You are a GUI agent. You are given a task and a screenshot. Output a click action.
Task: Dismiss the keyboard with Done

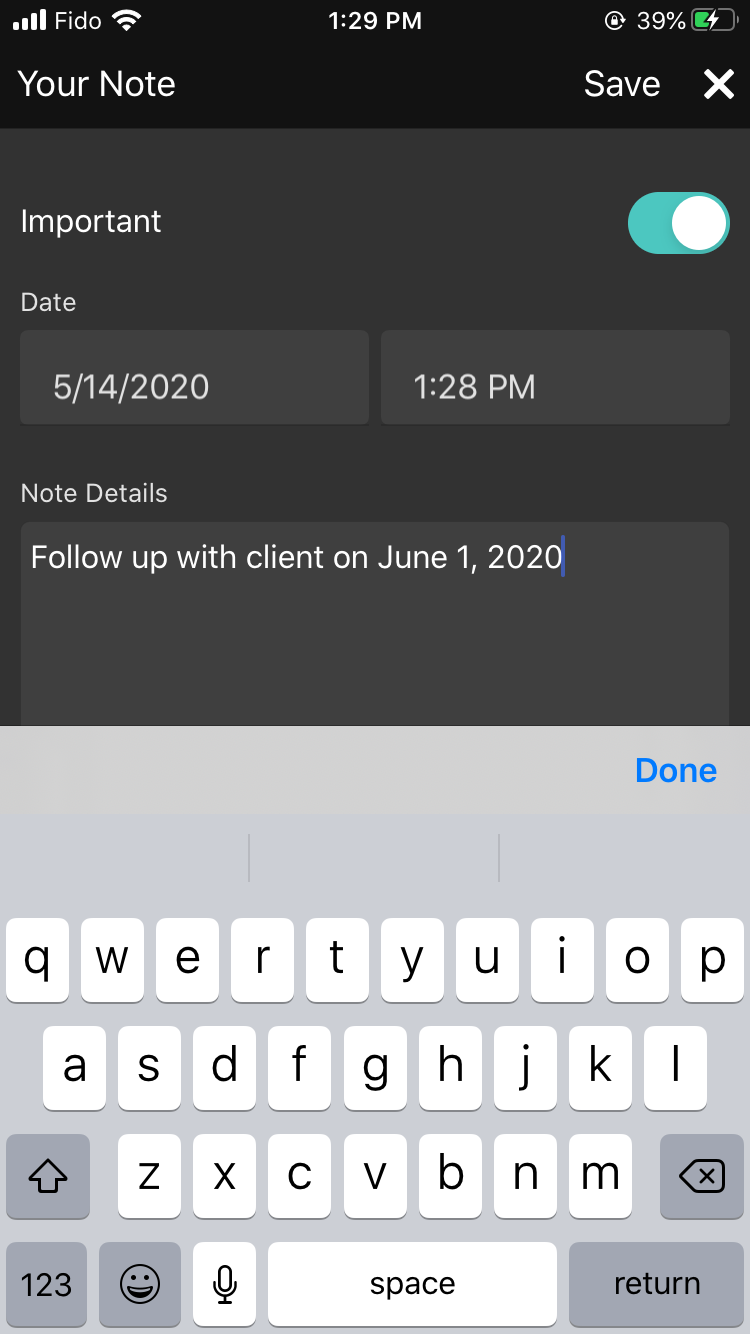(676, 770)
